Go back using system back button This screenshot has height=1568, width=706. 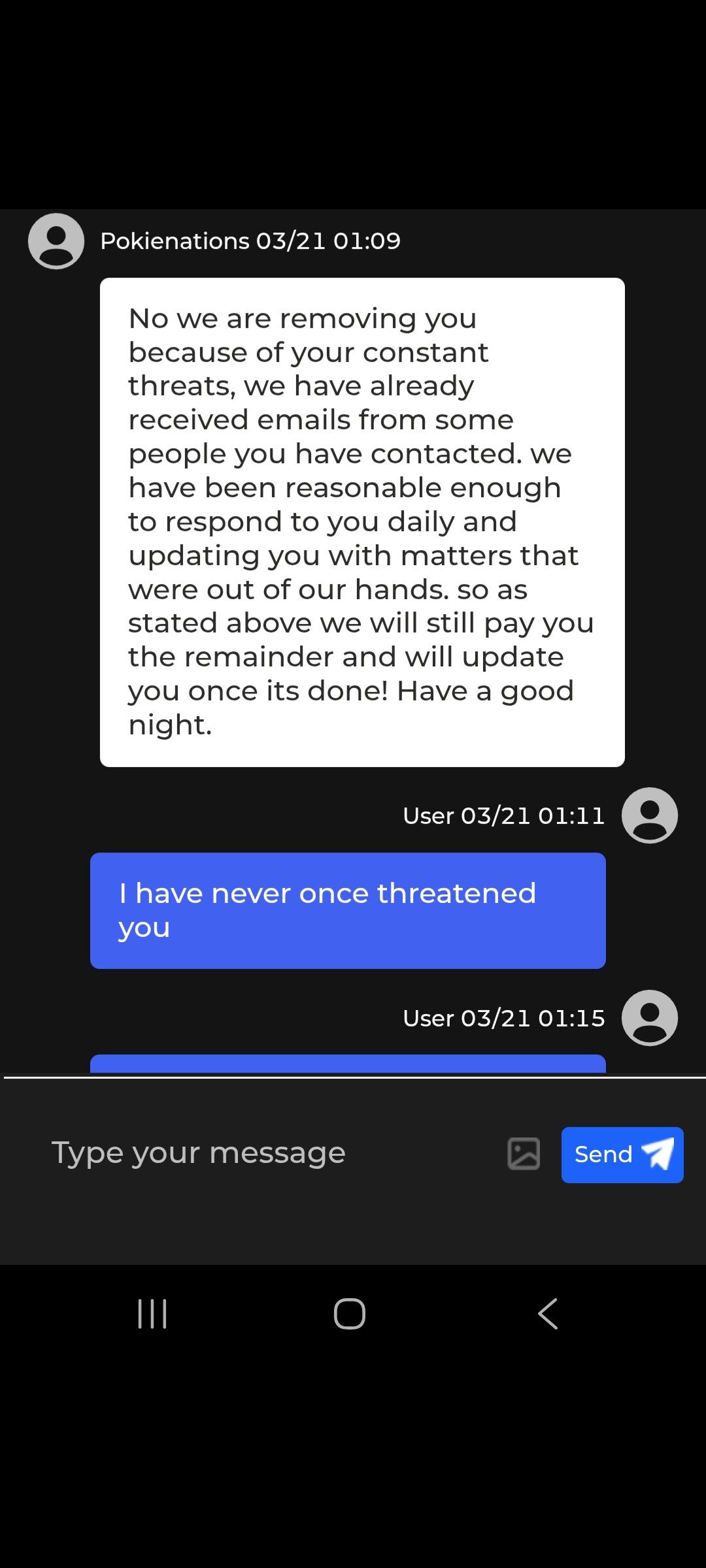548,1313
